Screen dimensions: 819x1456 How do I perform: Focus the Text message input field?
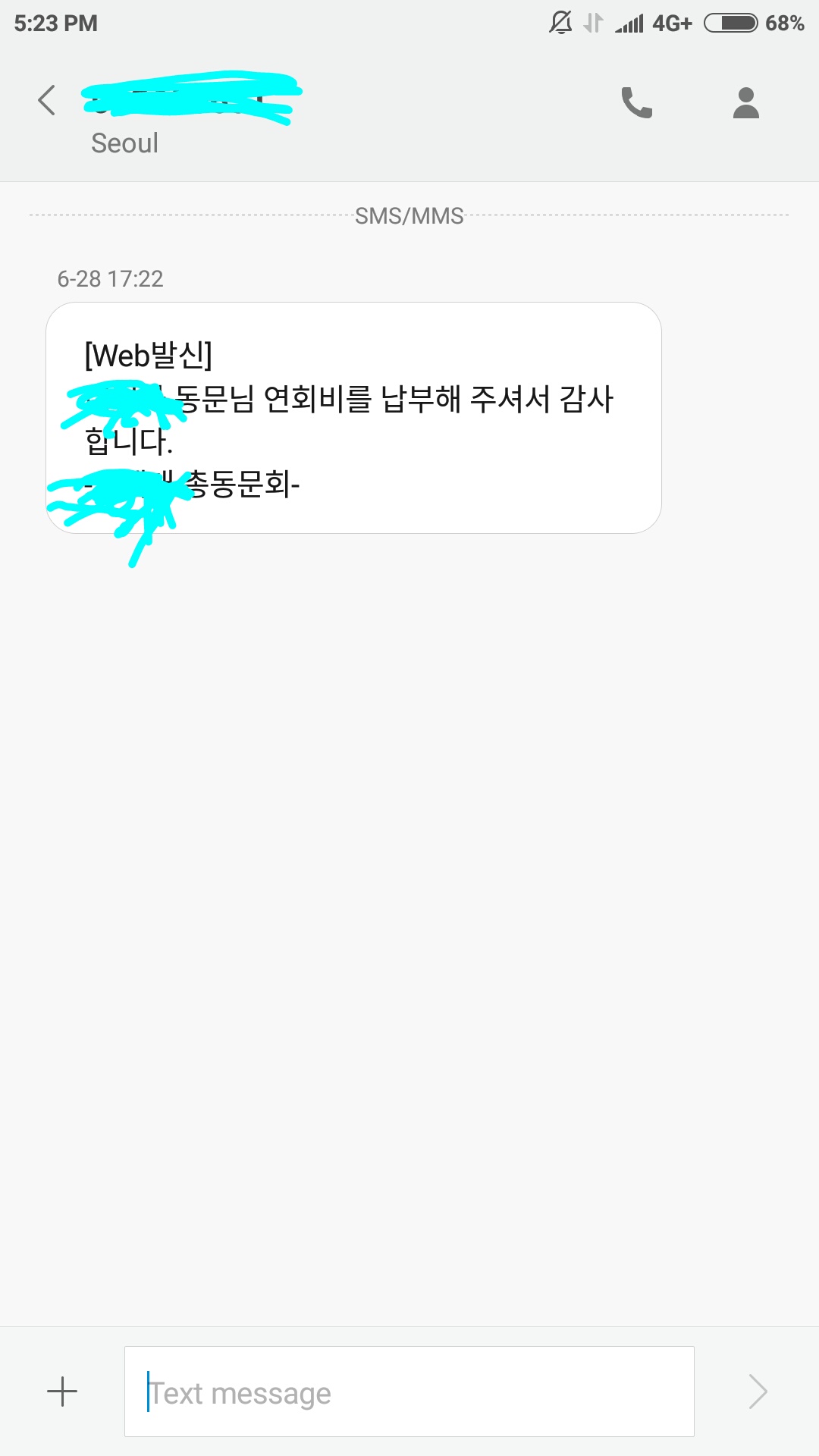(409, 1392)
